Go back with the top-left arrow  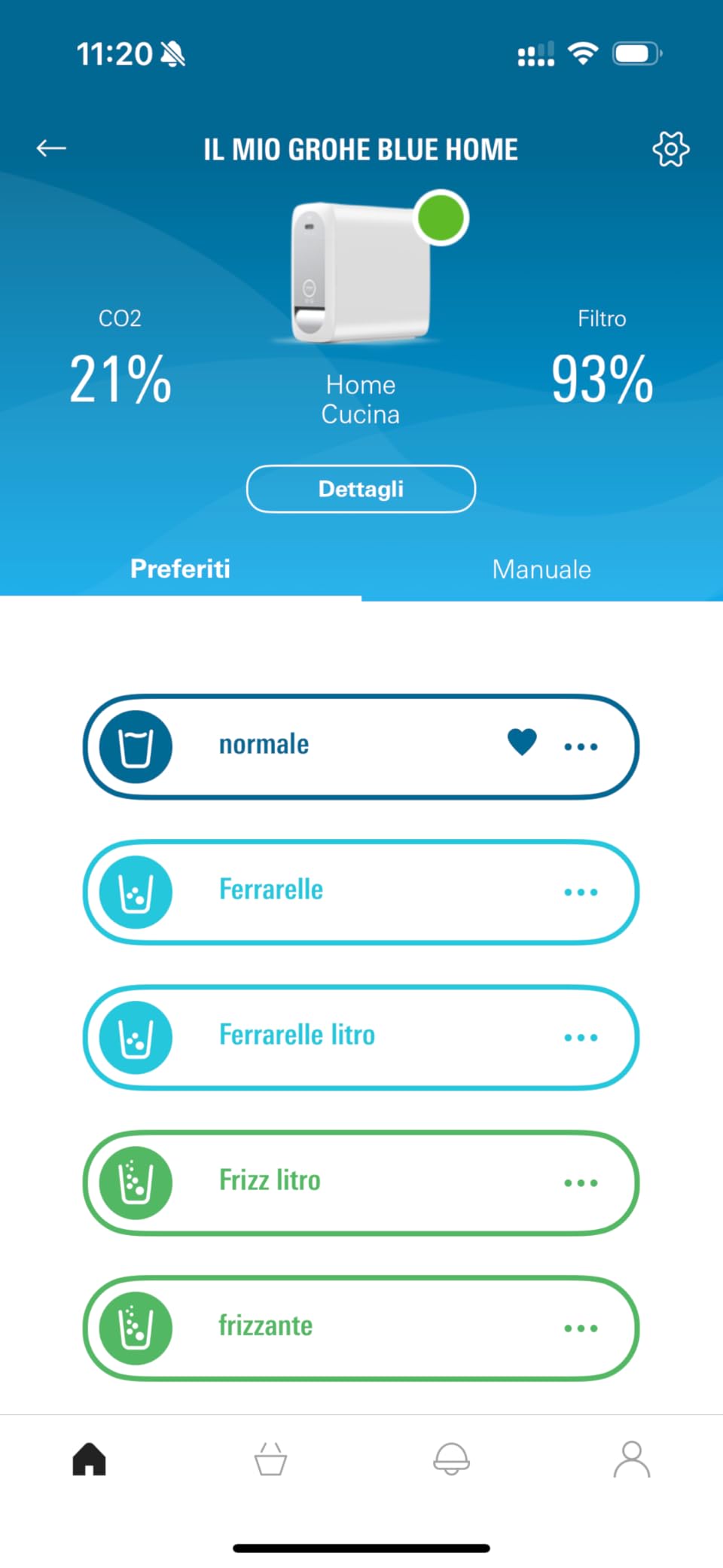click(51, 148)
